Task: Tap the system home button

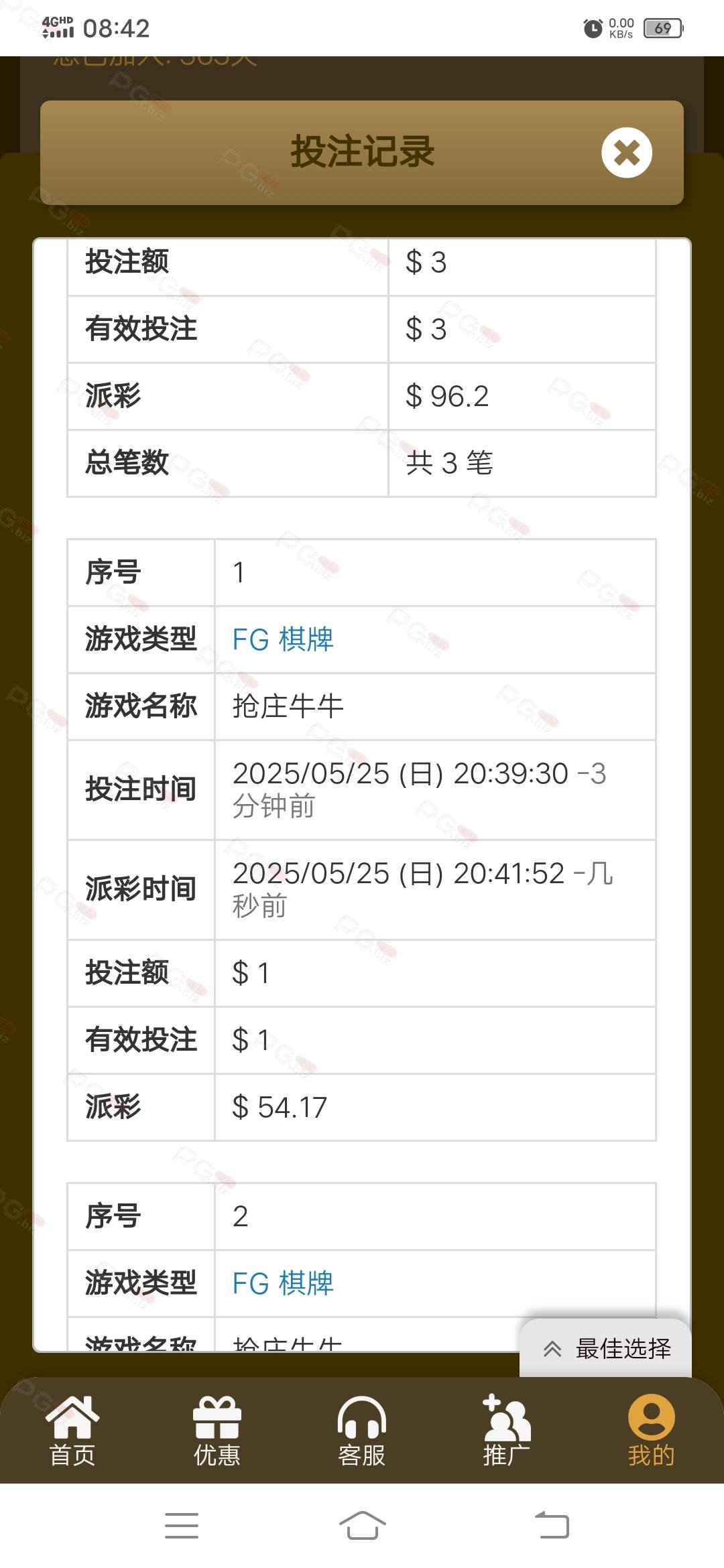Action: (x=362, y=1526)
